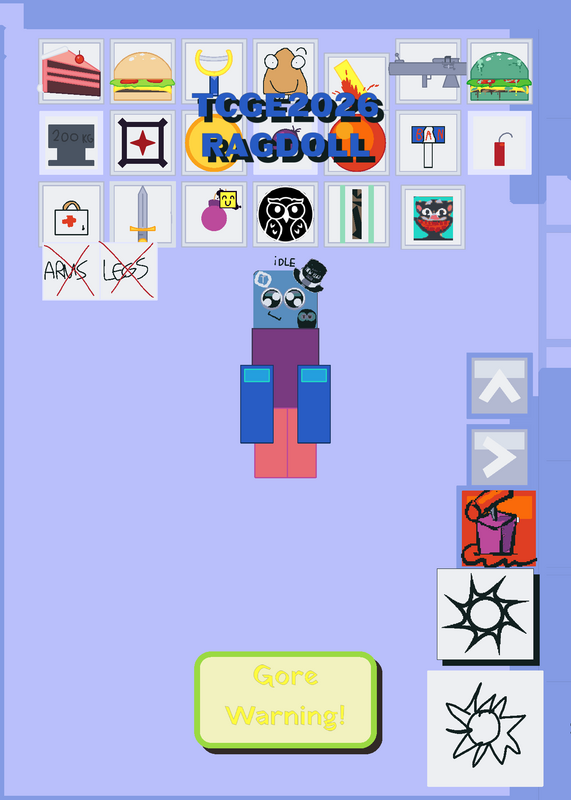Screen dimensions: 571x800
Task: Select the BAN hammer tool
Action: (x=428, y=142)
